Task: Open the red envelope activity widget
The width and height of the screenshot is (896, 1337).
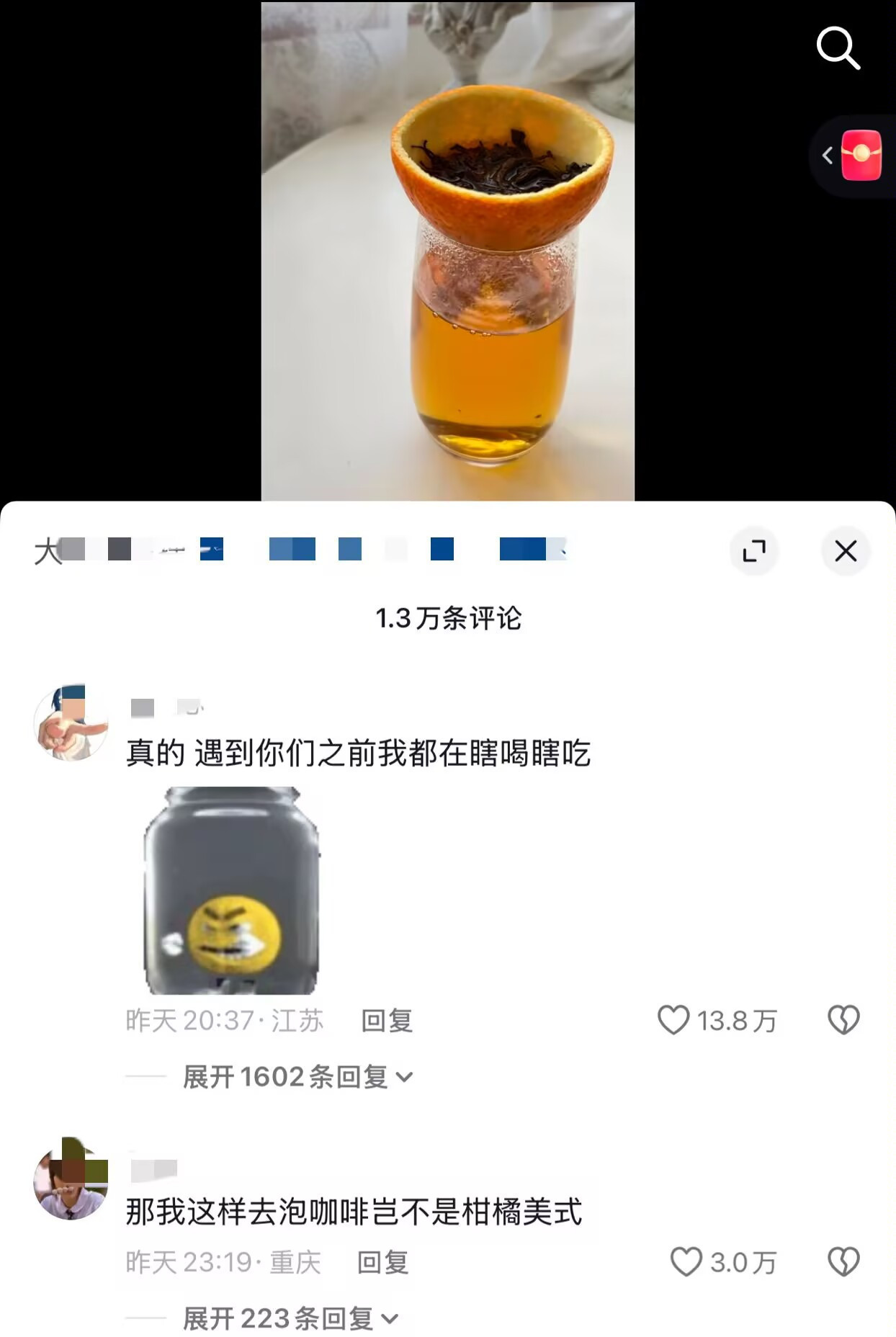Action: [x=862, y=156]
